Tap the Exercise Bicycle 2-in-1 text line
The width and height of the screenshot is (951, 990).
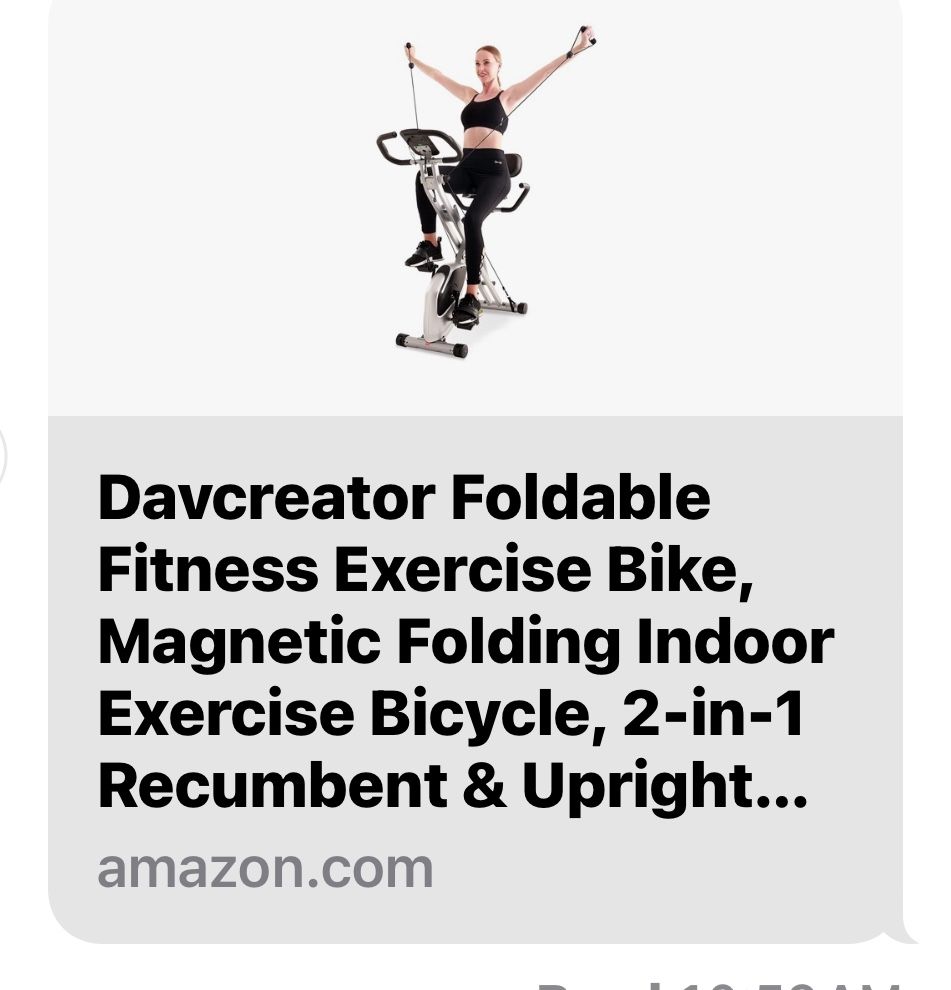click(x=453, y=712)
